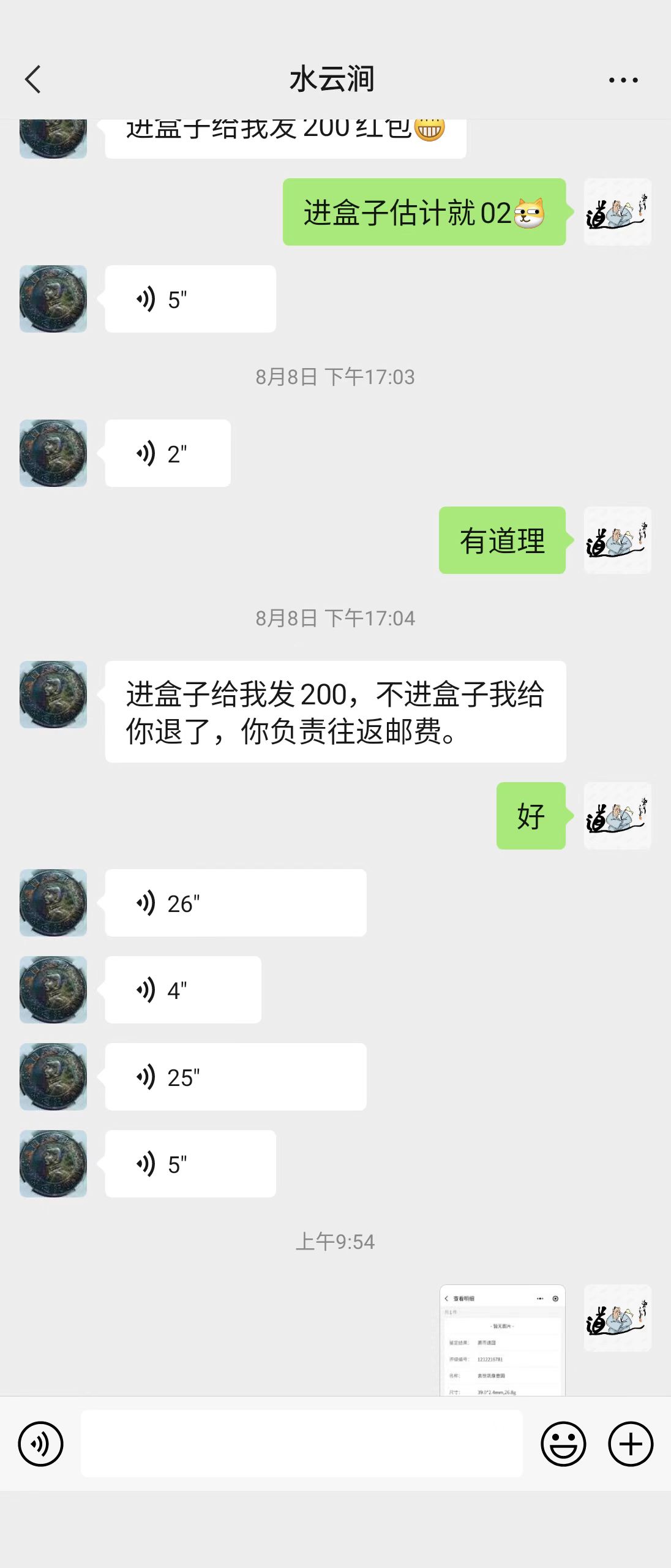This screenshot has height=1568, width=671.
Task: Play the 25-second voice message
Action: click(x=235, y=1077)
